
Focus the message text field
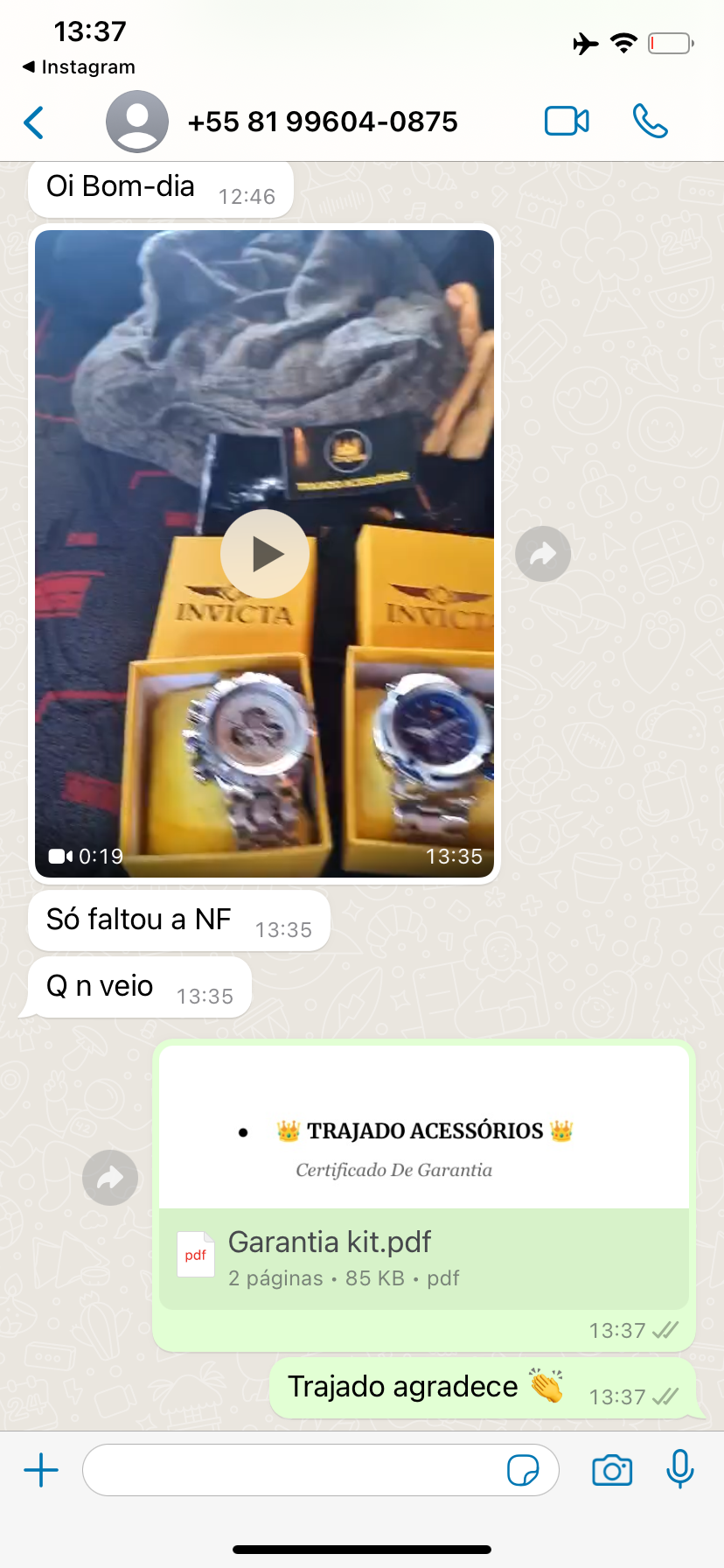pos(293,1470)
